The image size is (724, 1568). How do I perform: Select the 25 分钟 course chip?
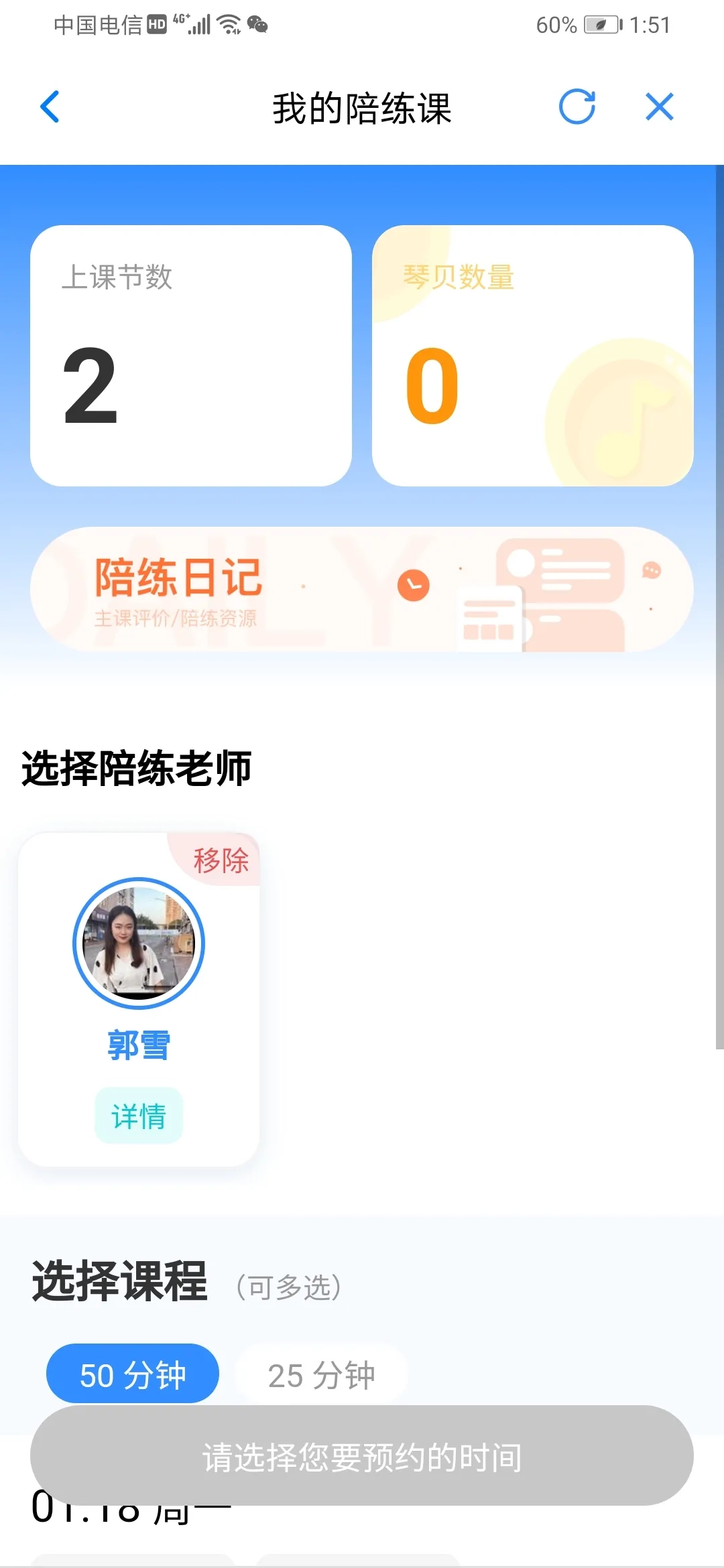tap(321, 1374)
